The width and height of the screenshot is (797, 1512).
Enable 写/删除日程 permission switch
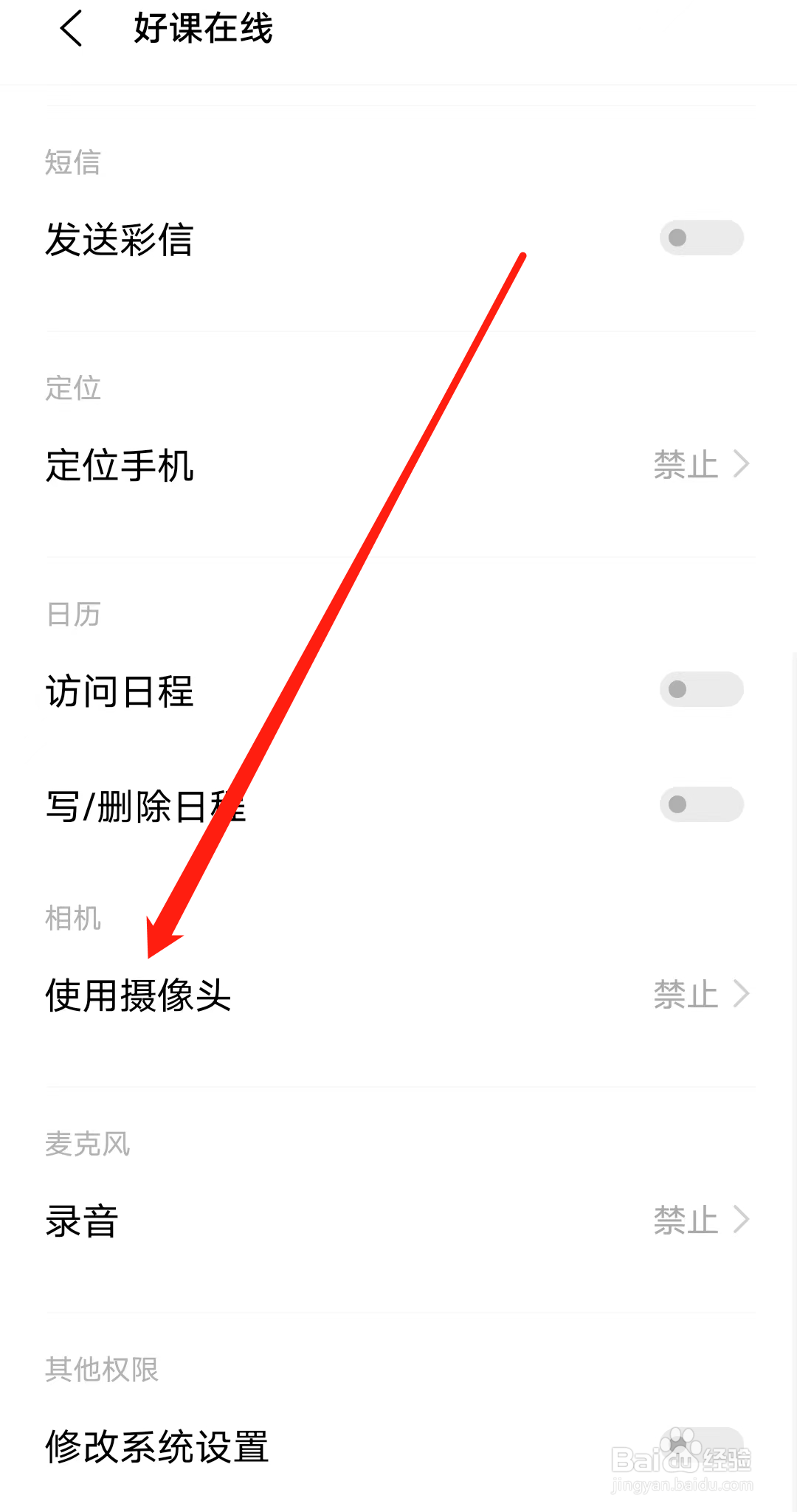[x=700, y=804]
